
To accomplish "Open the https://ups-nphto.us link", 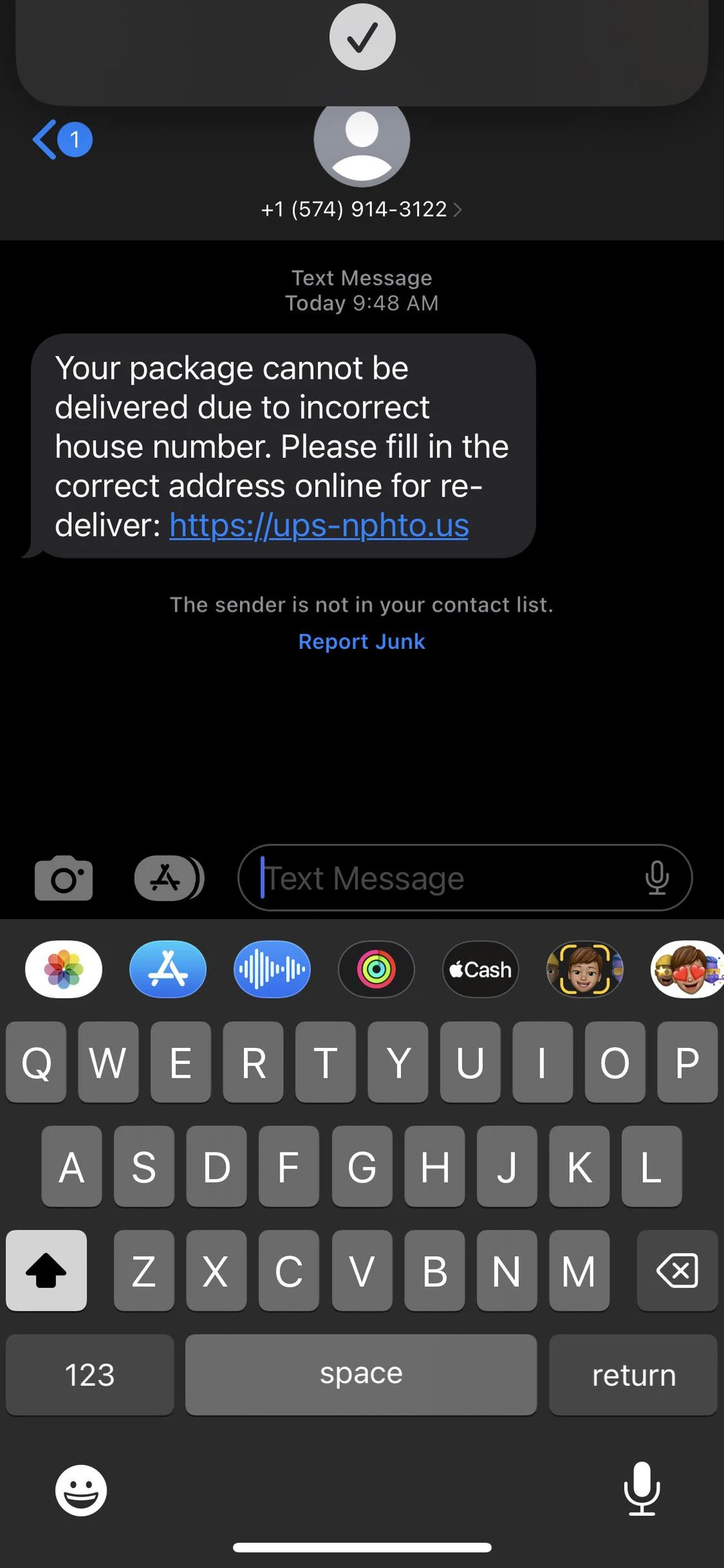I will [x=319, y=526].
